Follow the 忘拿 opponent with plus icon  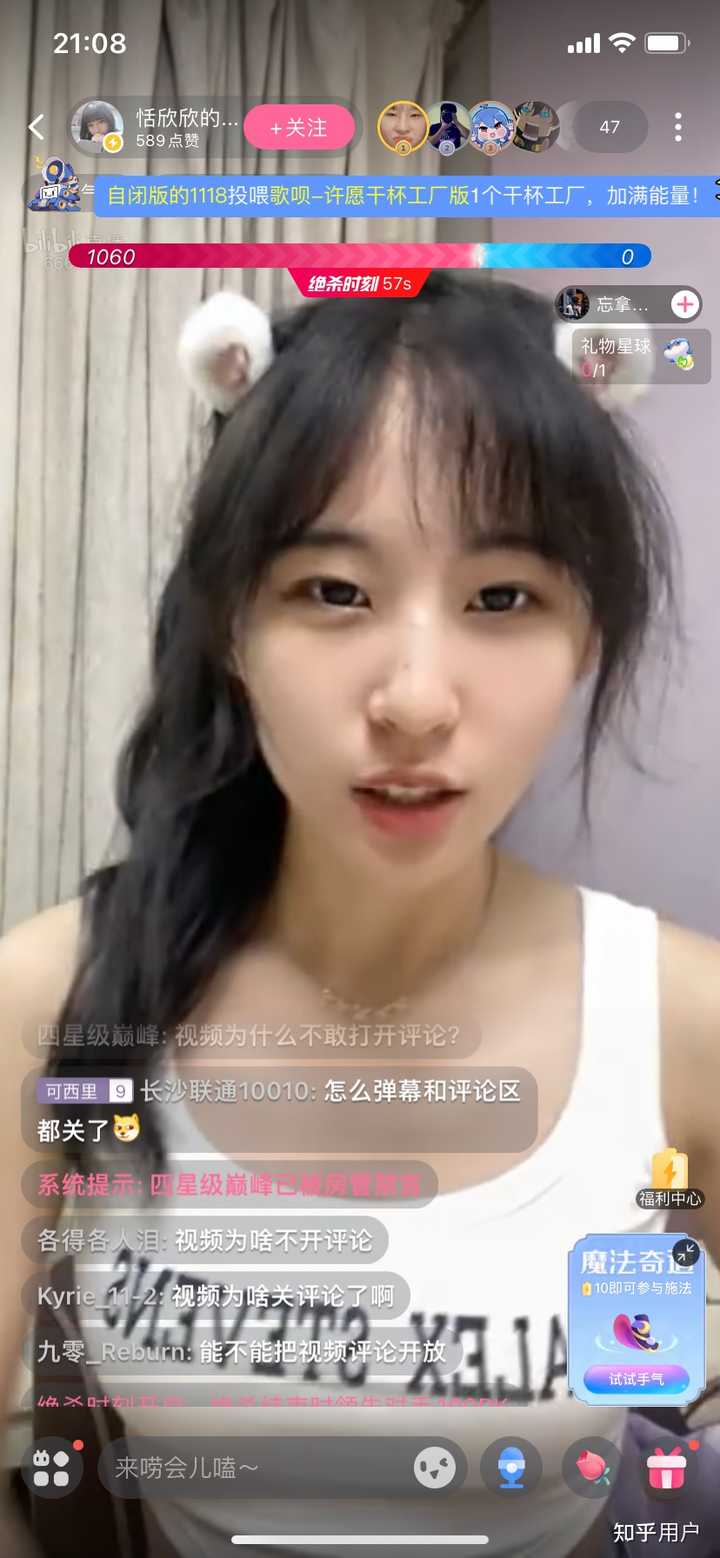click(x=685, y=304)
